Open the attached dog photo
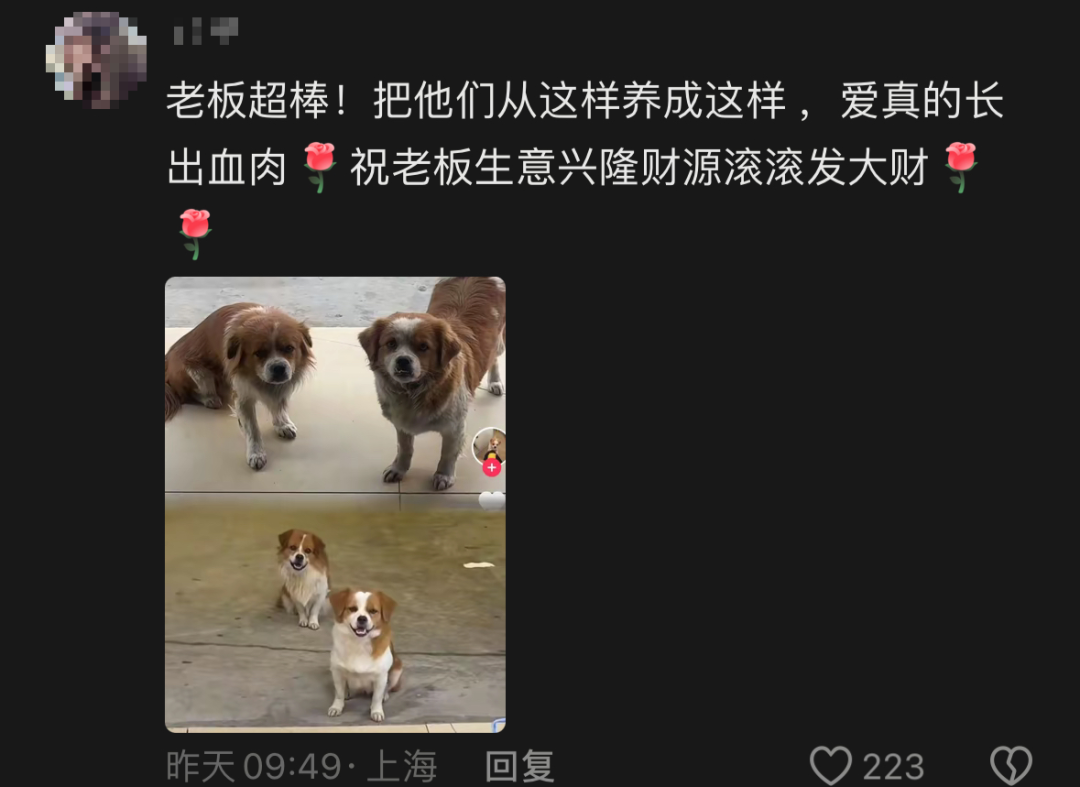Screen dimensions: 1080x787 [335, 504]
